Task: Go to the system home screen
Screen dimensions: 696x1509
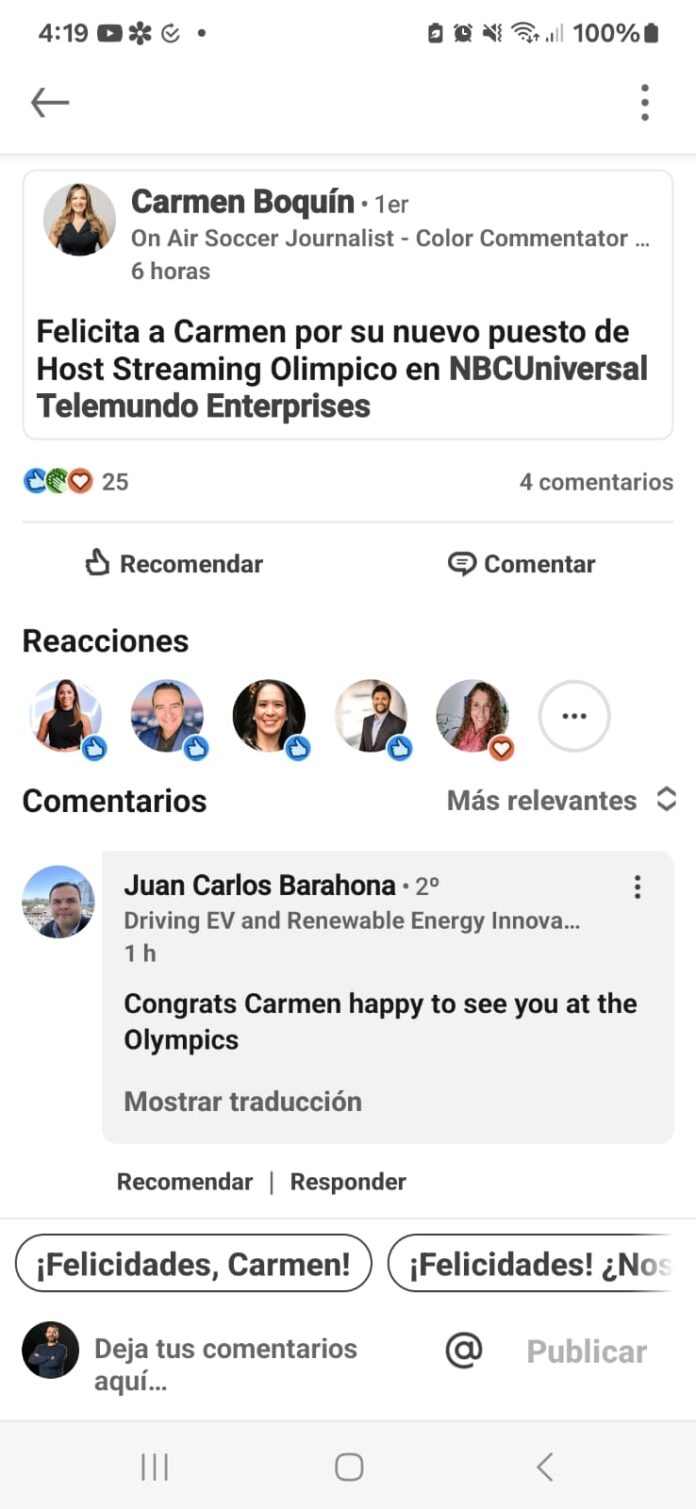Action: coord(348,1467)
